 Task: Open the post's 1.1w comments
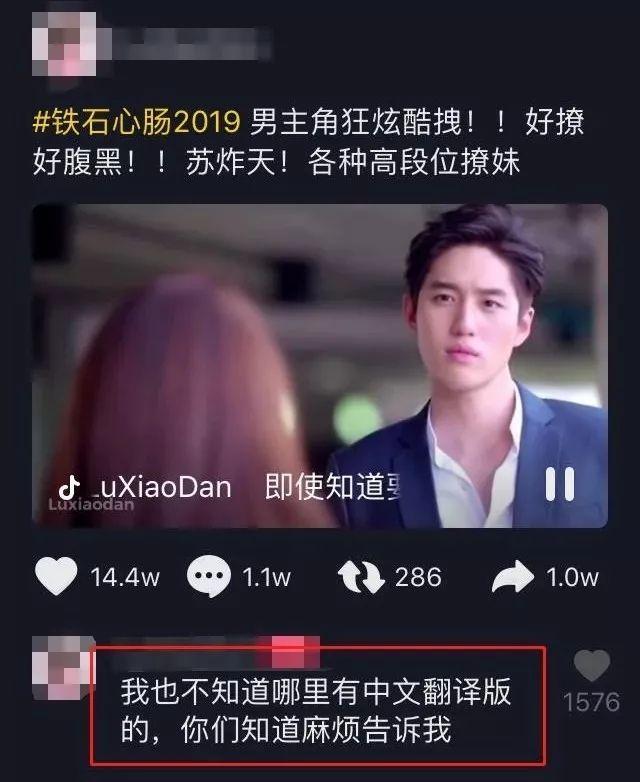click(208, 577)
